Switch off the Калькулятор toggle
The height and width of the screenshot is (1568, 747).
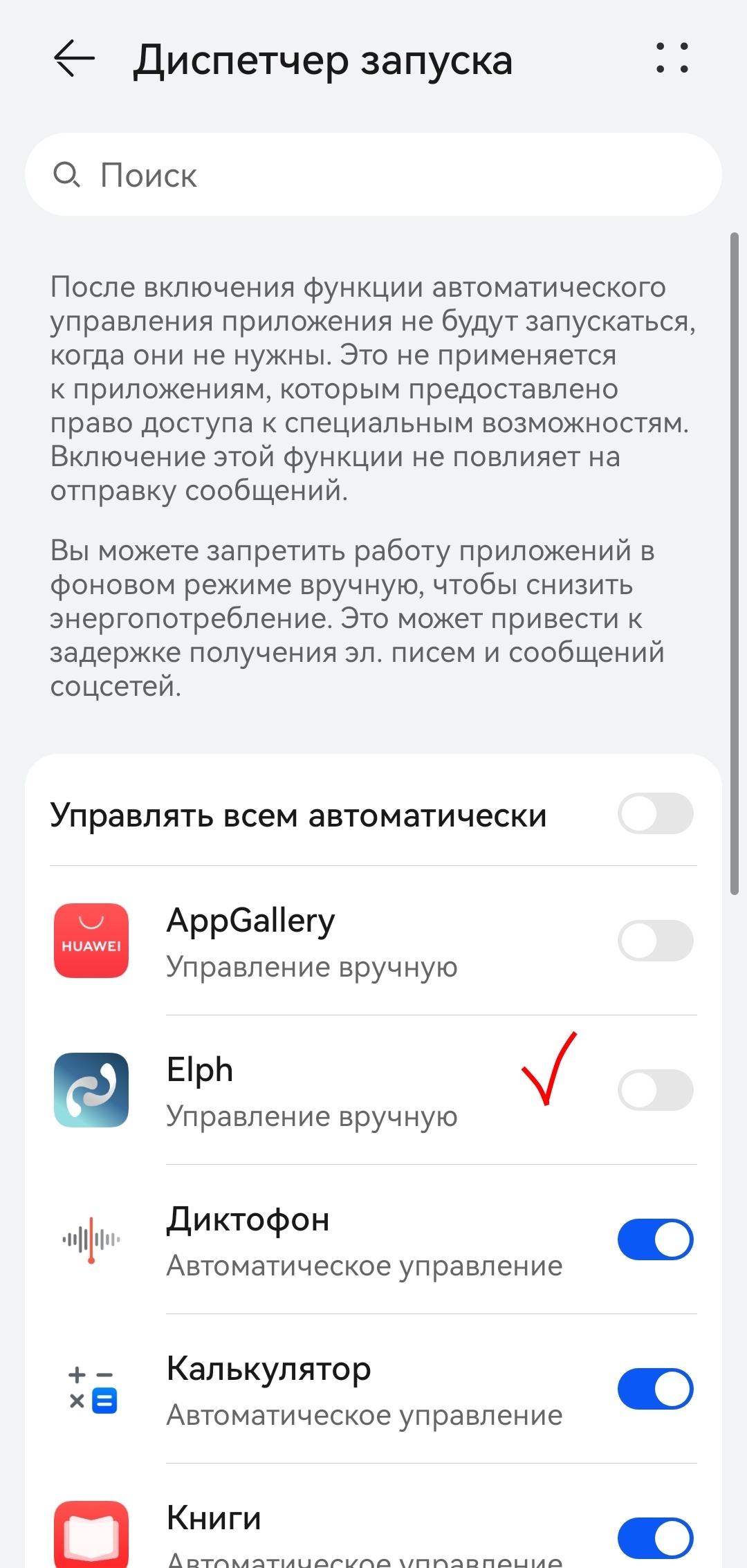pyautogui.click(x=655, y=1389)
